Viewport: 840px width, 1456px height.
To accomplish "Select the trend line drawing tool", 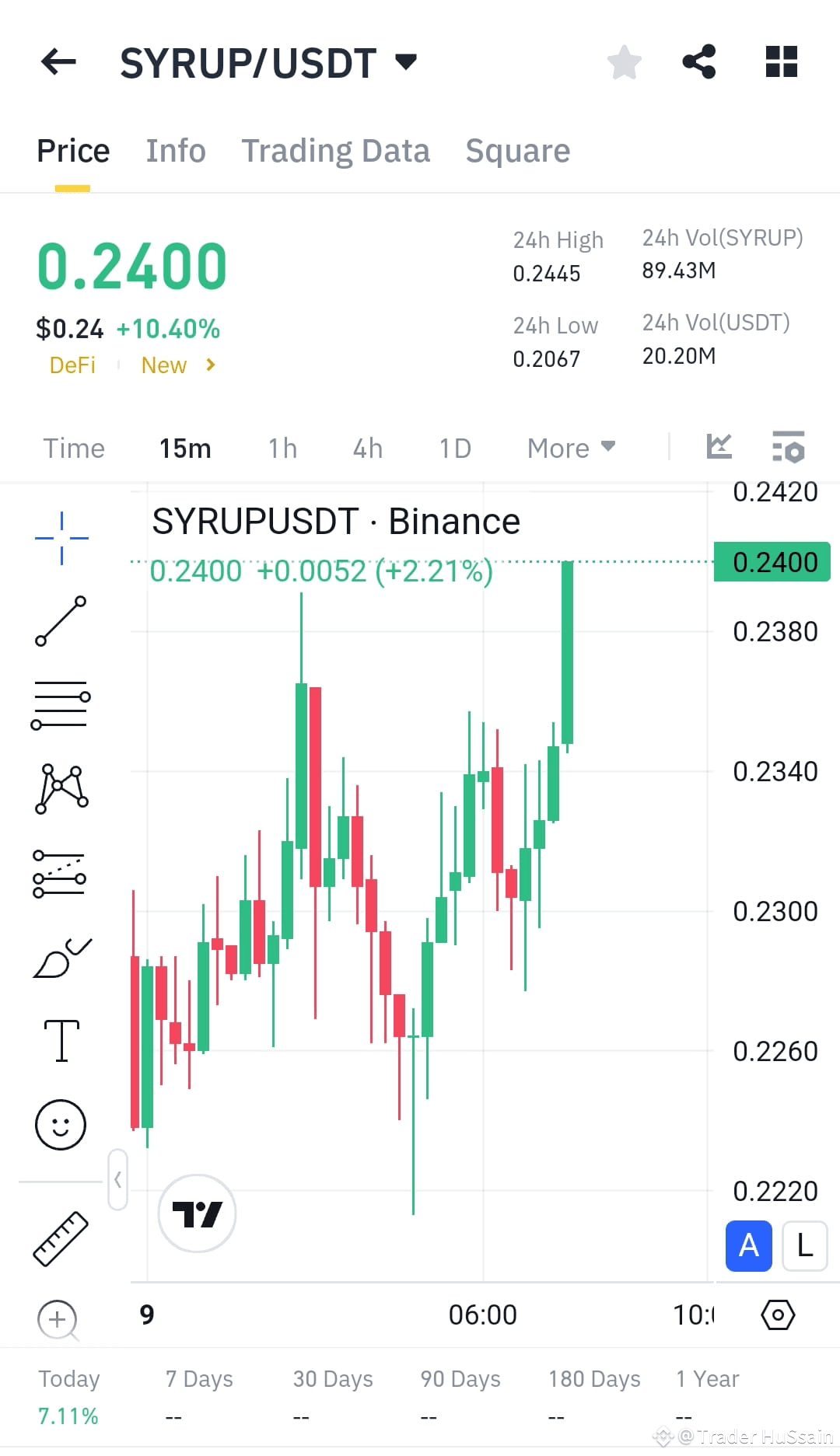I will coord(61,622).
